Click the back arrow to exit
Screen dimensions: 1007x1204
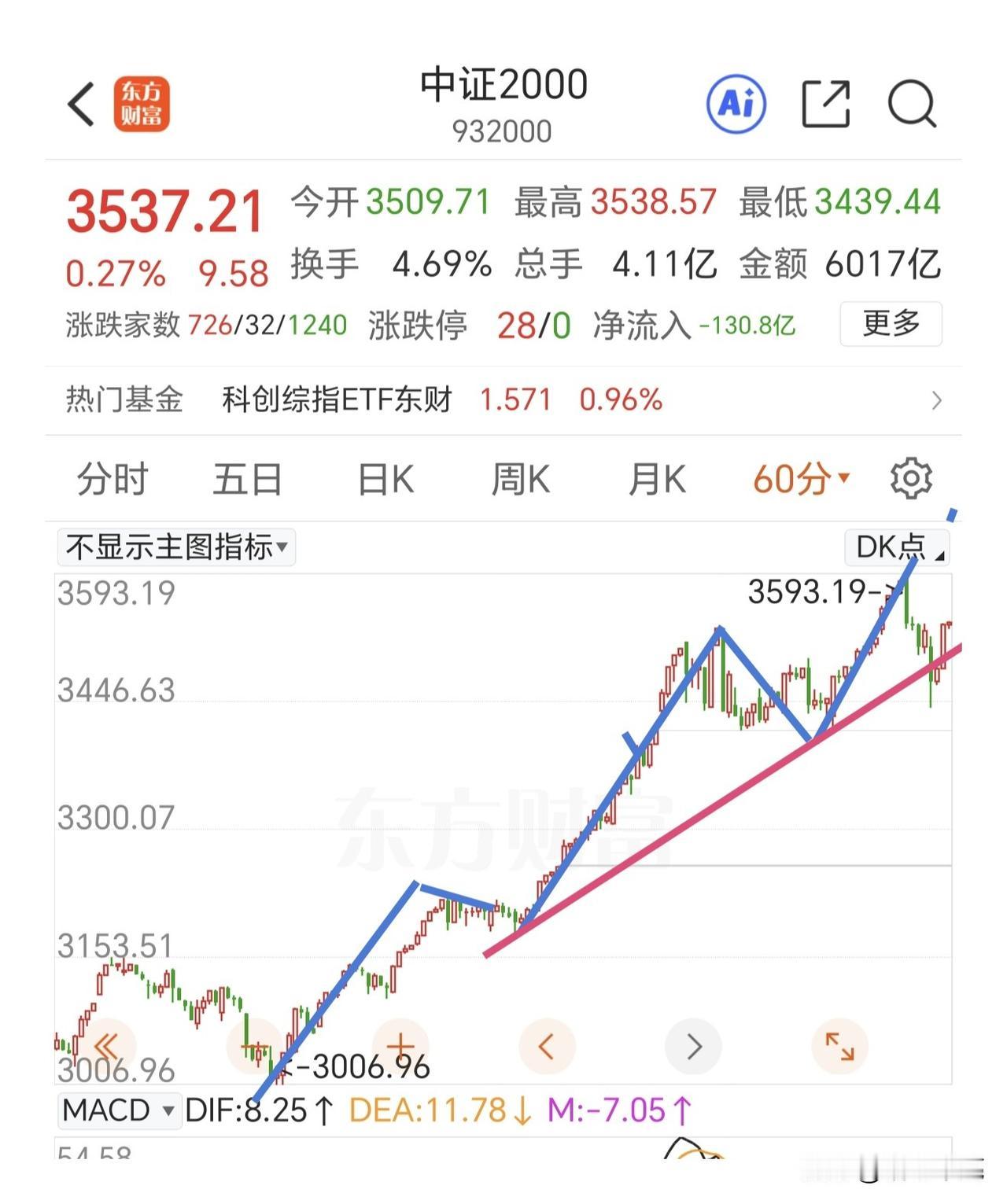point(81,105)
